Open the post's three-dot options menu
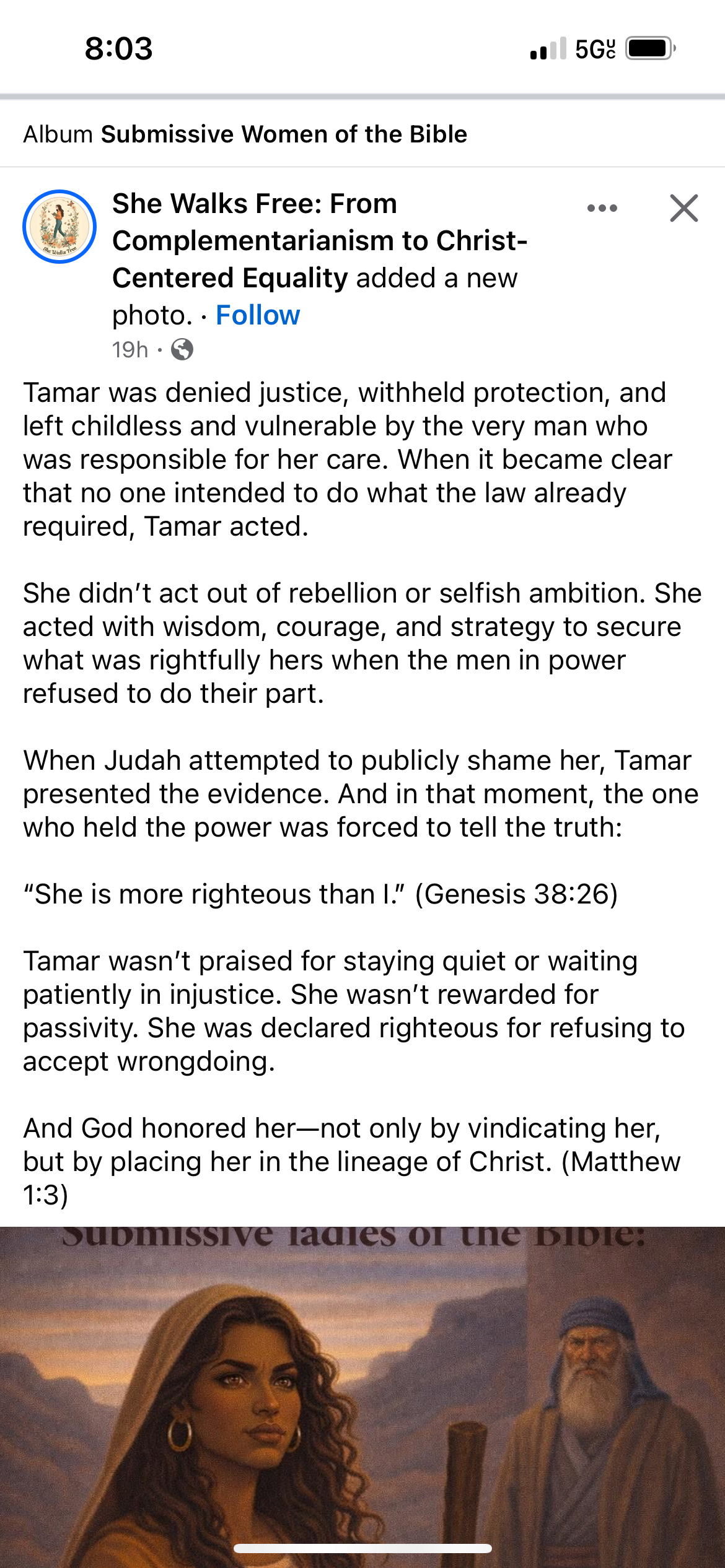725x1568 pixels. (x=602, y=208)
